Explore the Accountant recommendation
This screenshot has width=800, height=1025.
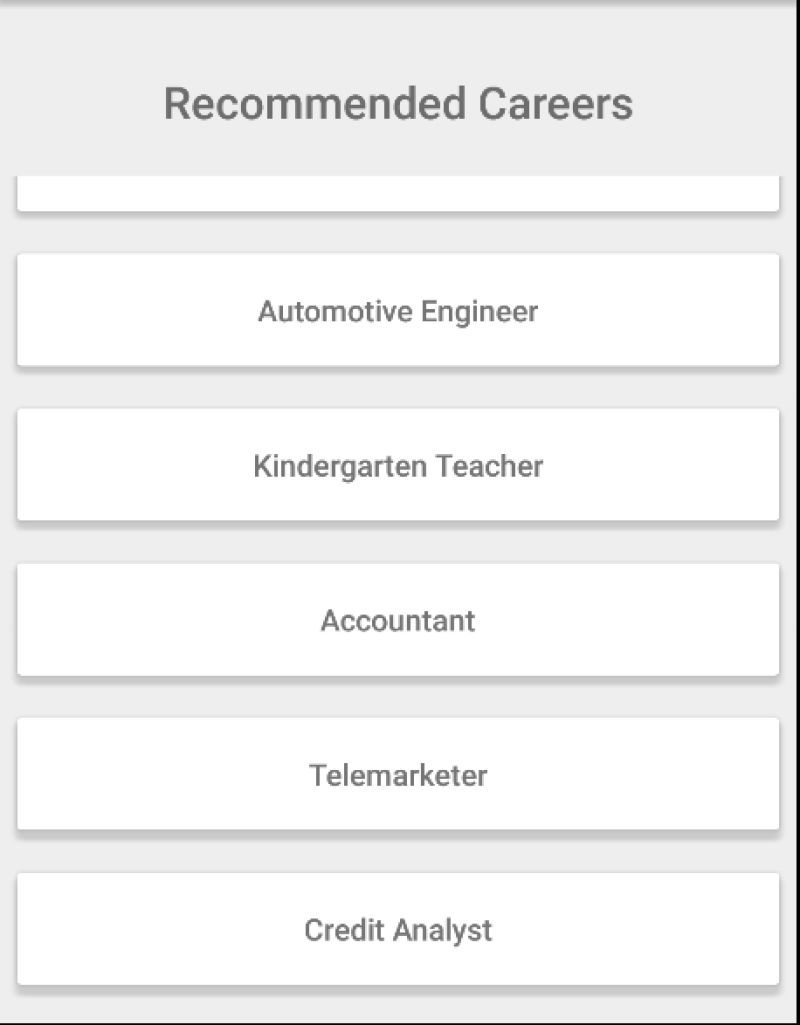point(400,620)
